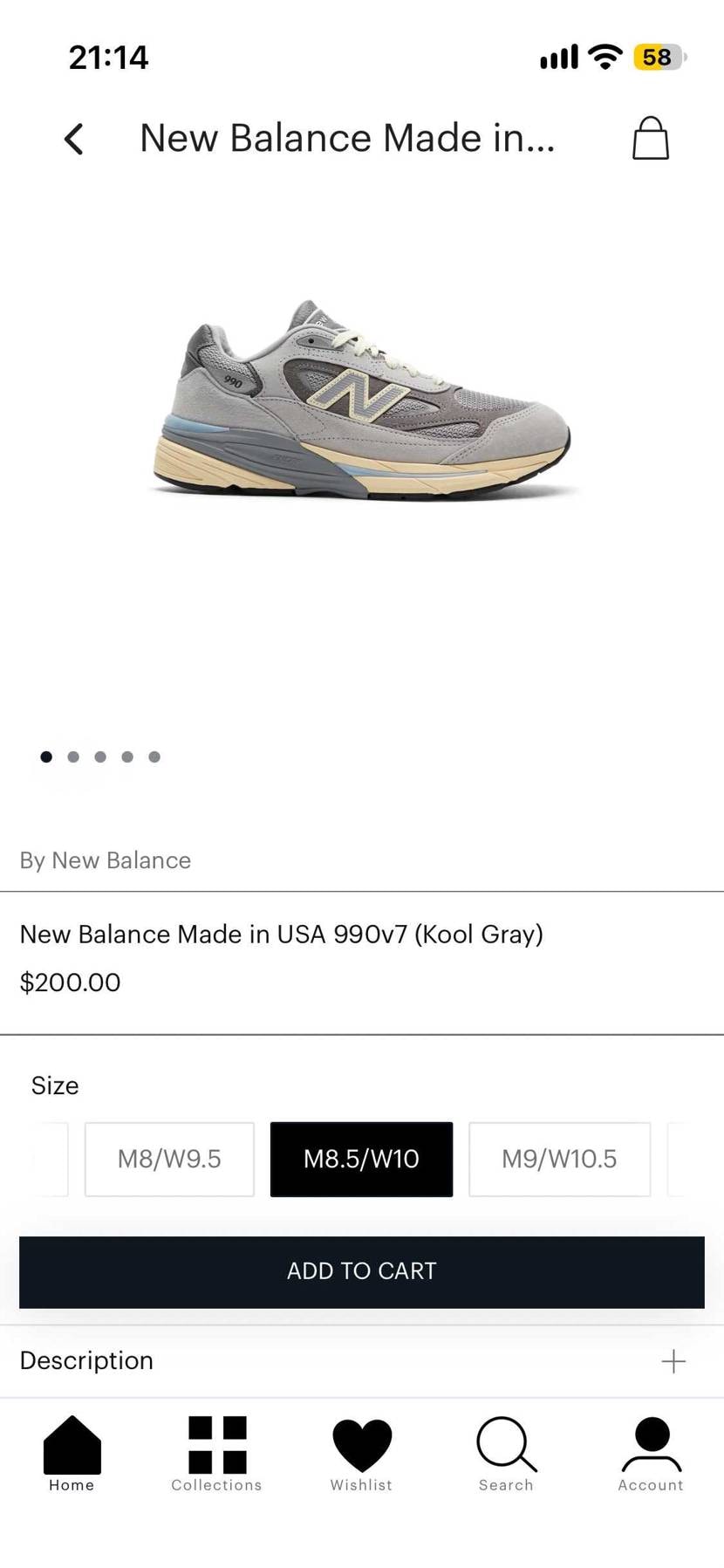Pick size M9/W10.5
This screenshot has width=724, height=1568.
tap(559, 1159)
